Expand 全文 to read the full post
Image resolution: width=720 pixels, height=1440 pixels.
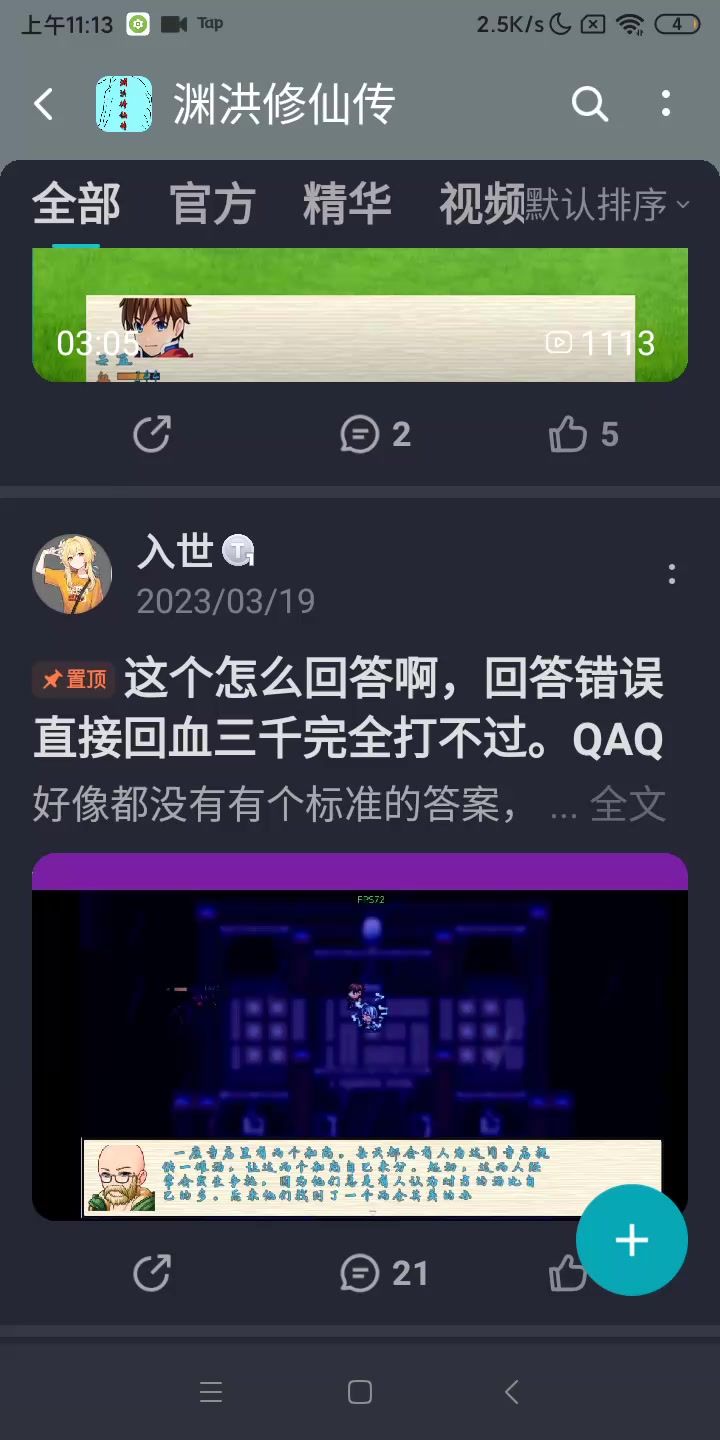click(628, 805)
